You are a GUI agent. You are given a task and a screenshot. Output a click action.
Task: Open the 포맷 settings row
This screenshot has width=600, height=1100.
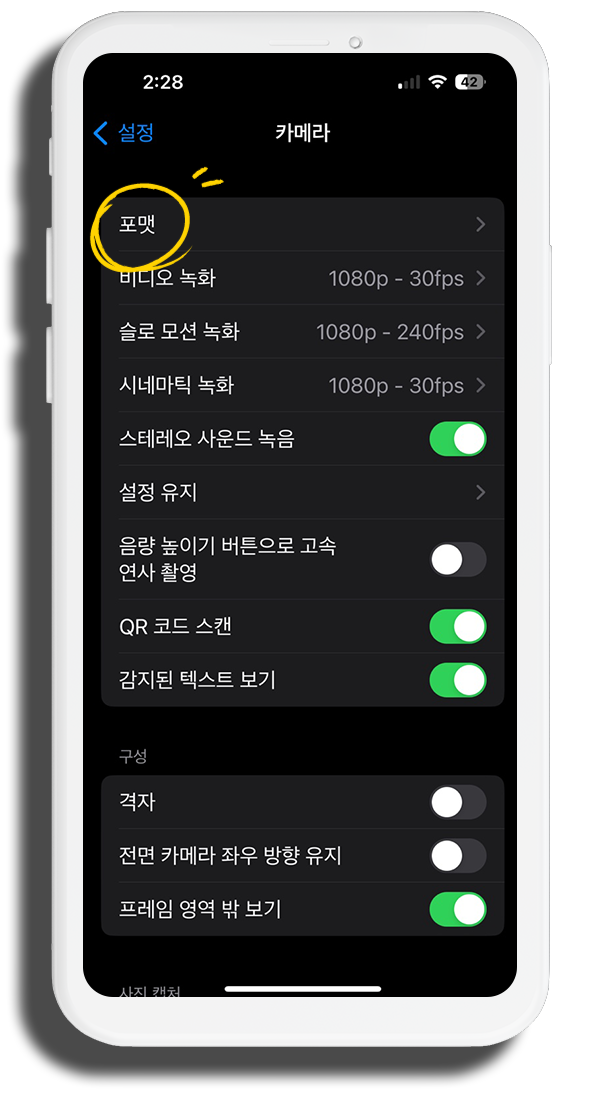pos(302,224)
